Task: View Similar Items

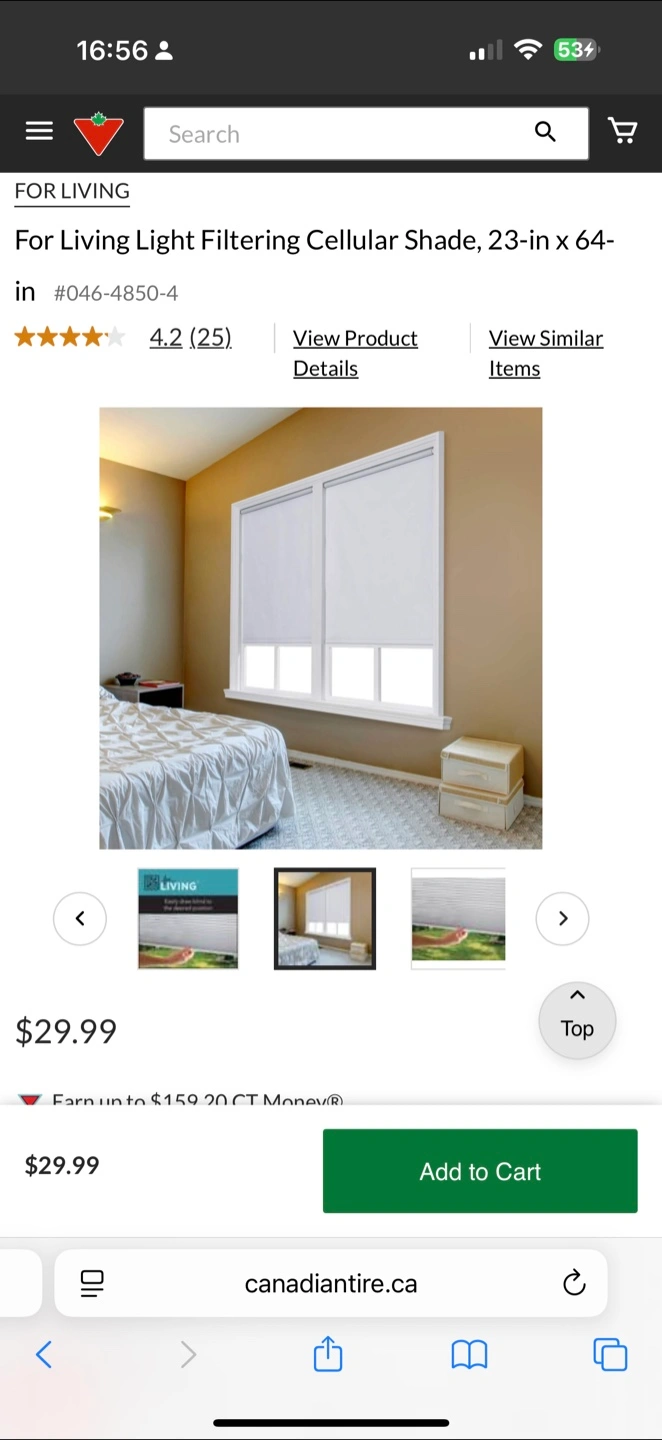Action: (x=545, y=353)
